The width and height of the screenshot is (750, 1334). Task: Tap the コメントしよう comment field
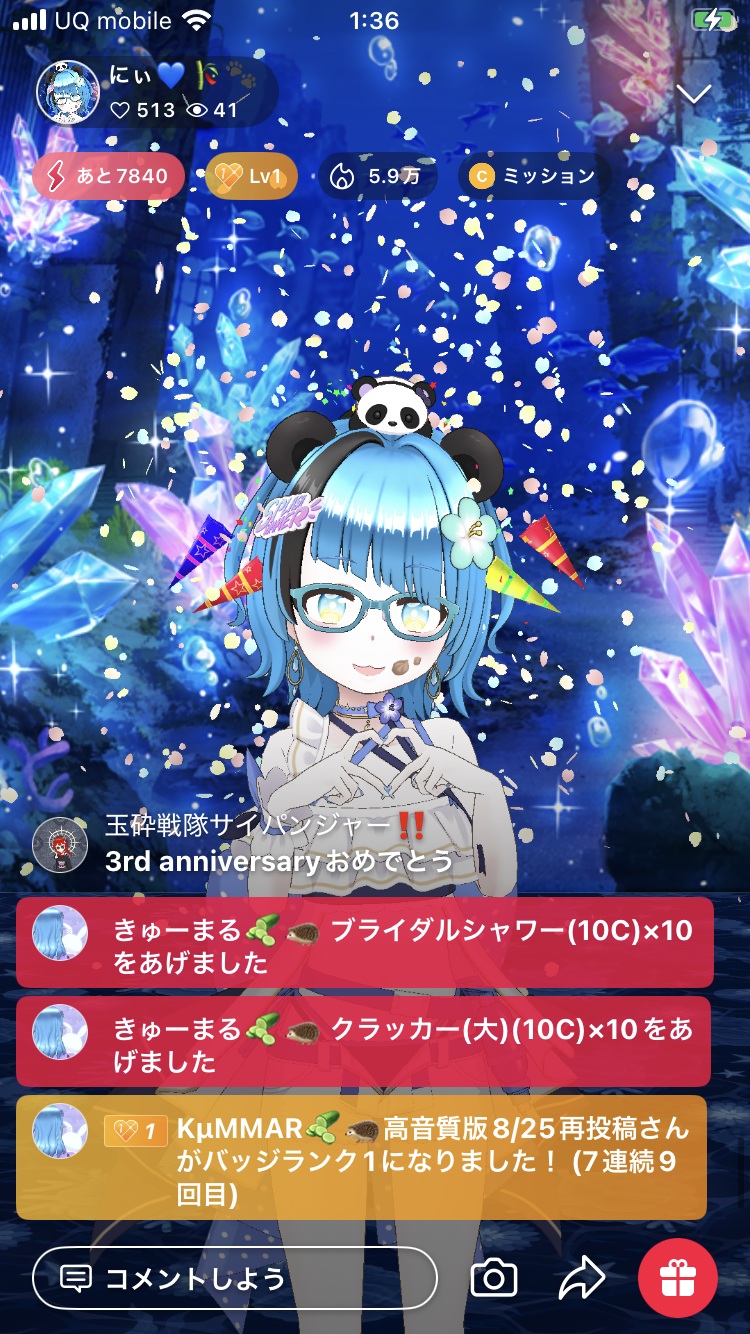235,1277
